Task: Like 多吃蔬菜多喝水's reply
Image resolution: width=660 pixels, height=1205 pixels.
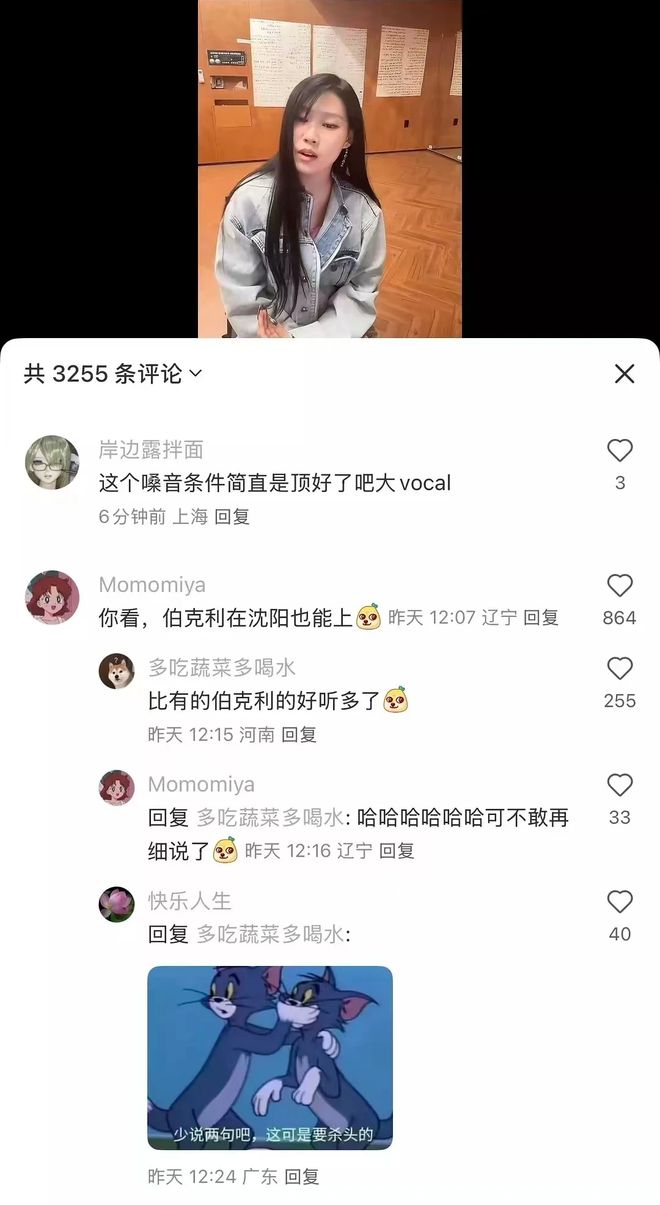Action: (x=620, y=669)
